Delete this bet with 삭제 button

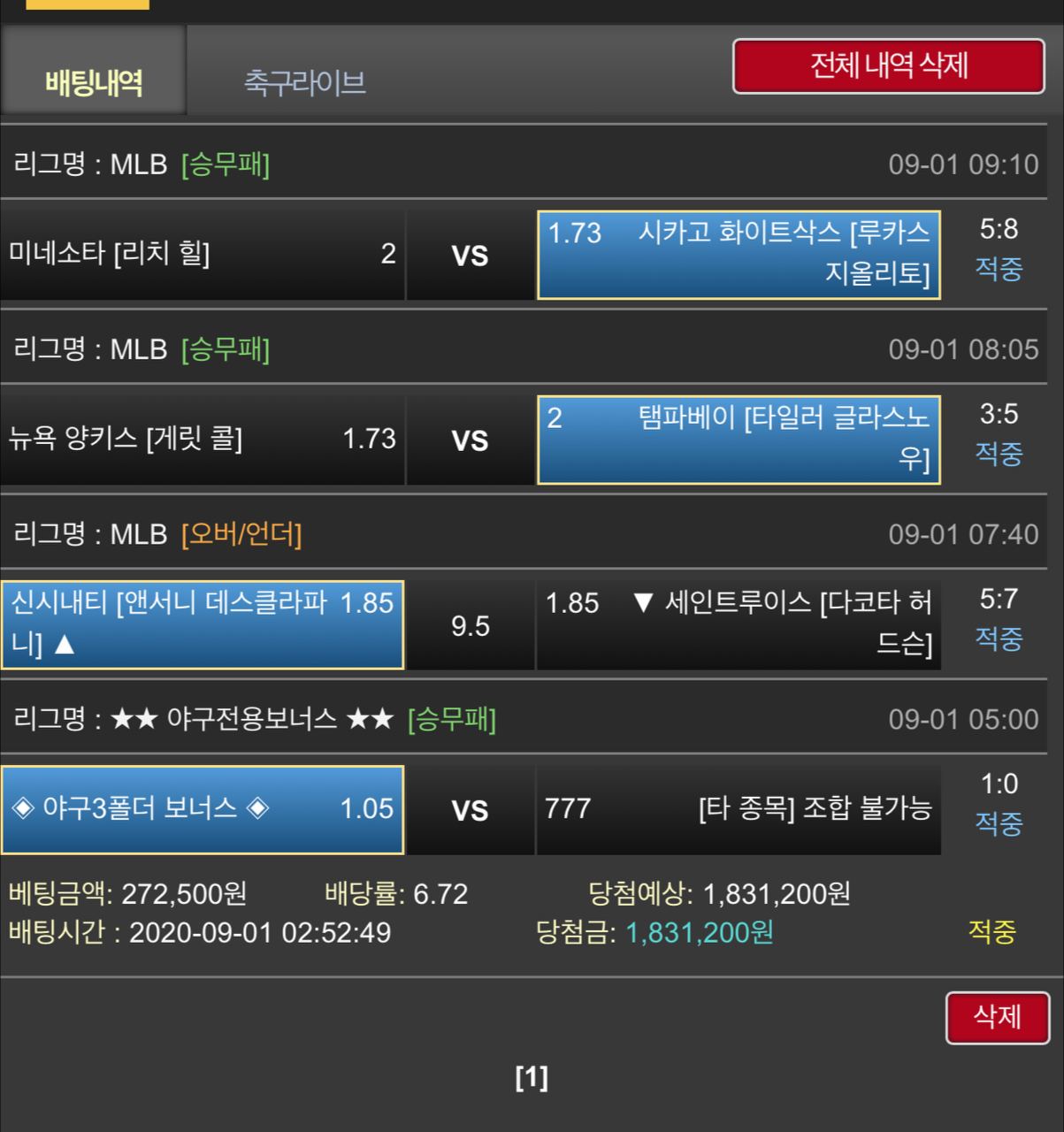[x=997, y=1017]
